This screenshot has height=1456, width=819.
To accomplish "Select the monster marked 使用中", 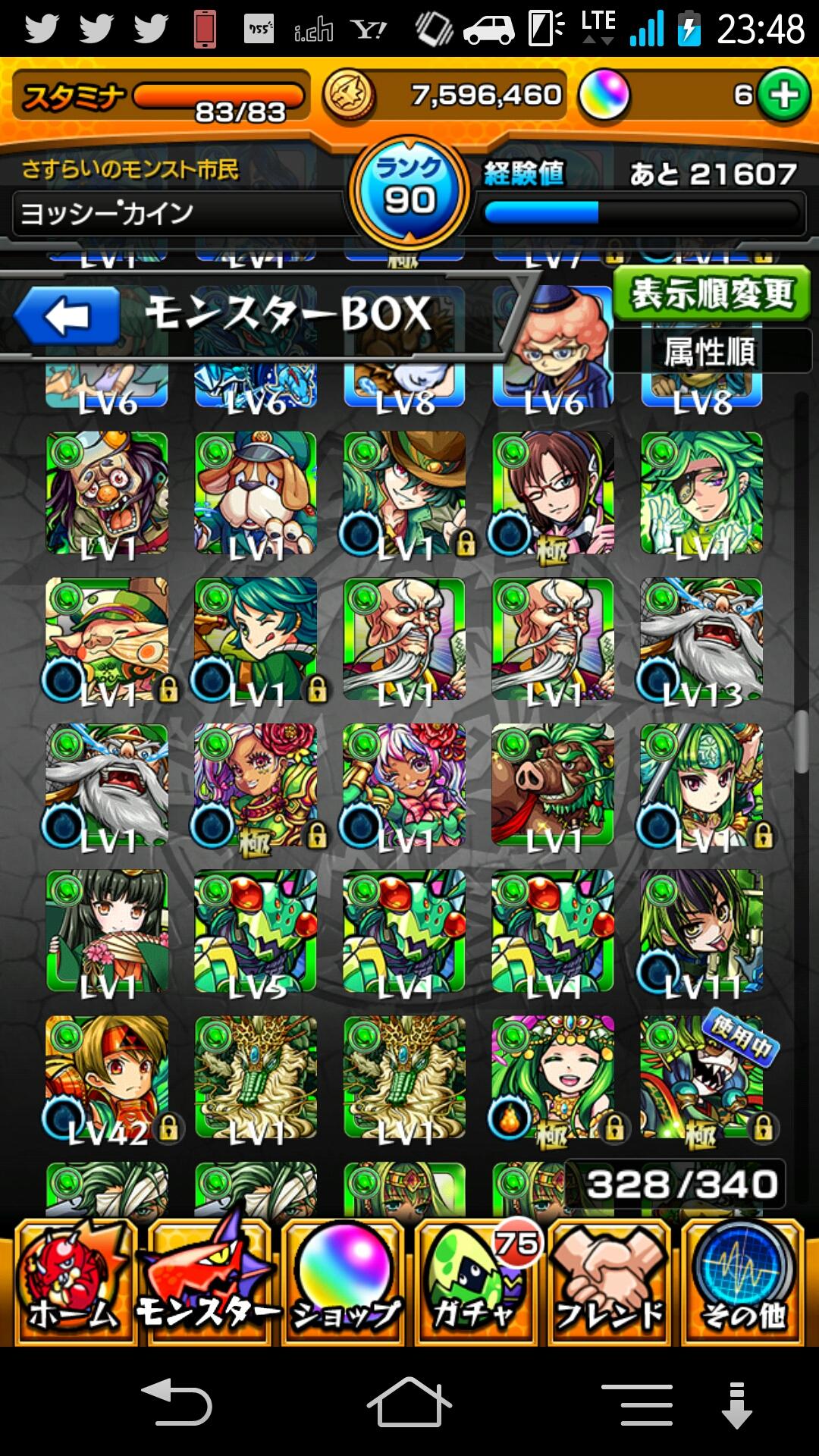I will tap(701, 1077).
